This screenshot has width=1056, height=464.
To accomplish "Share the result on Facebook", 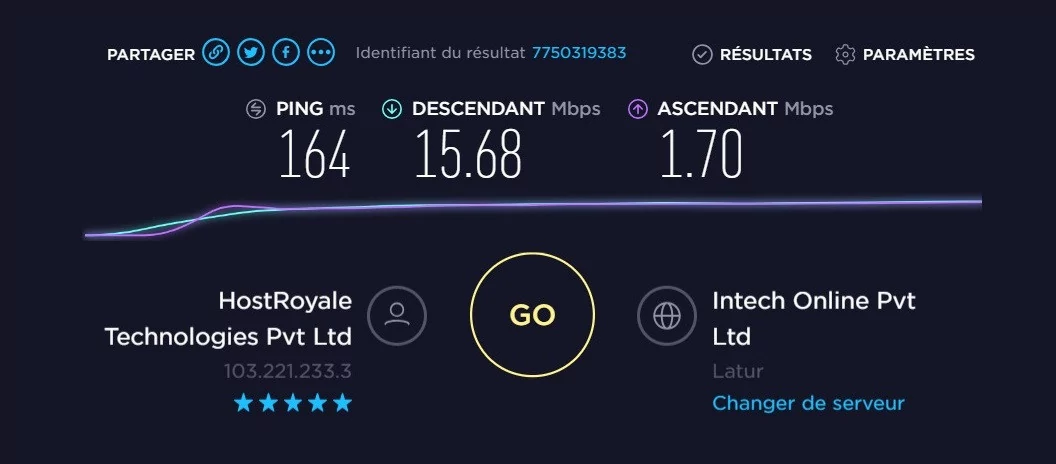I will (286, 53).
